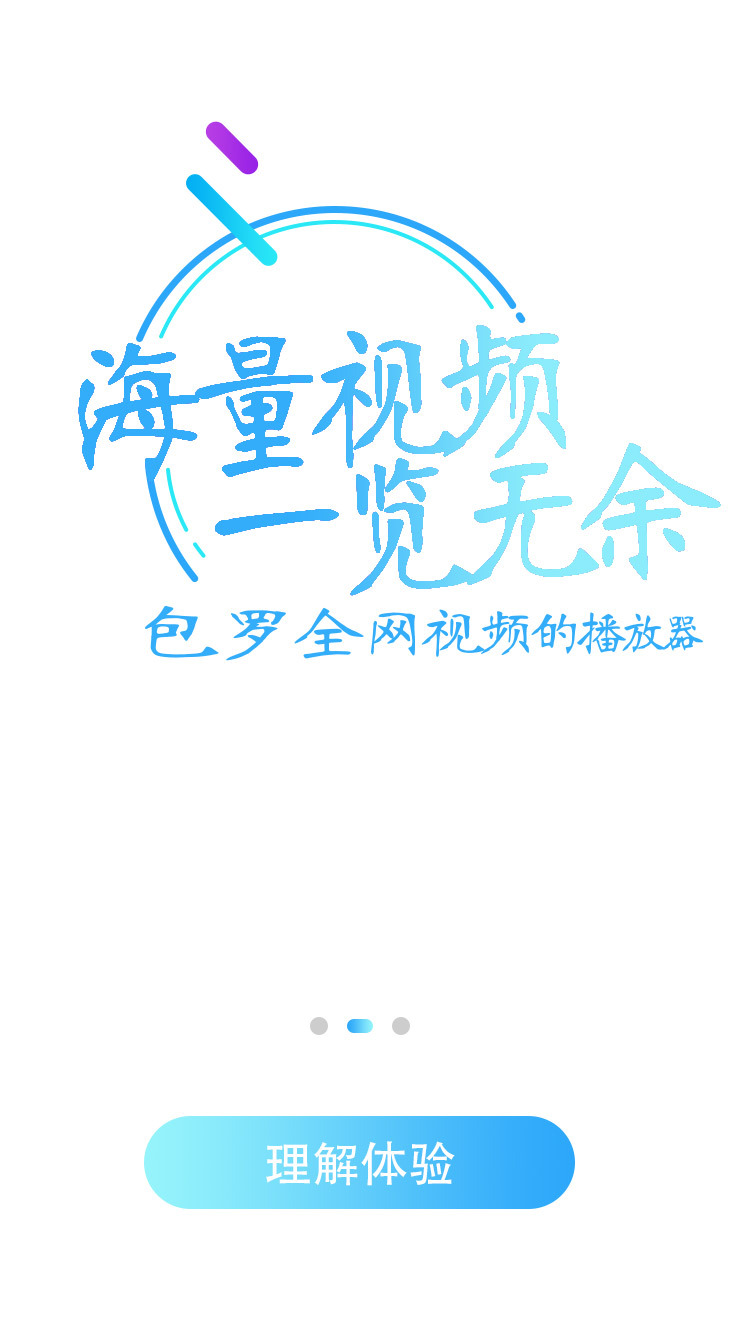Select the first page indicator dot
750x1334 pixels.
click(x=319, y=1026)
